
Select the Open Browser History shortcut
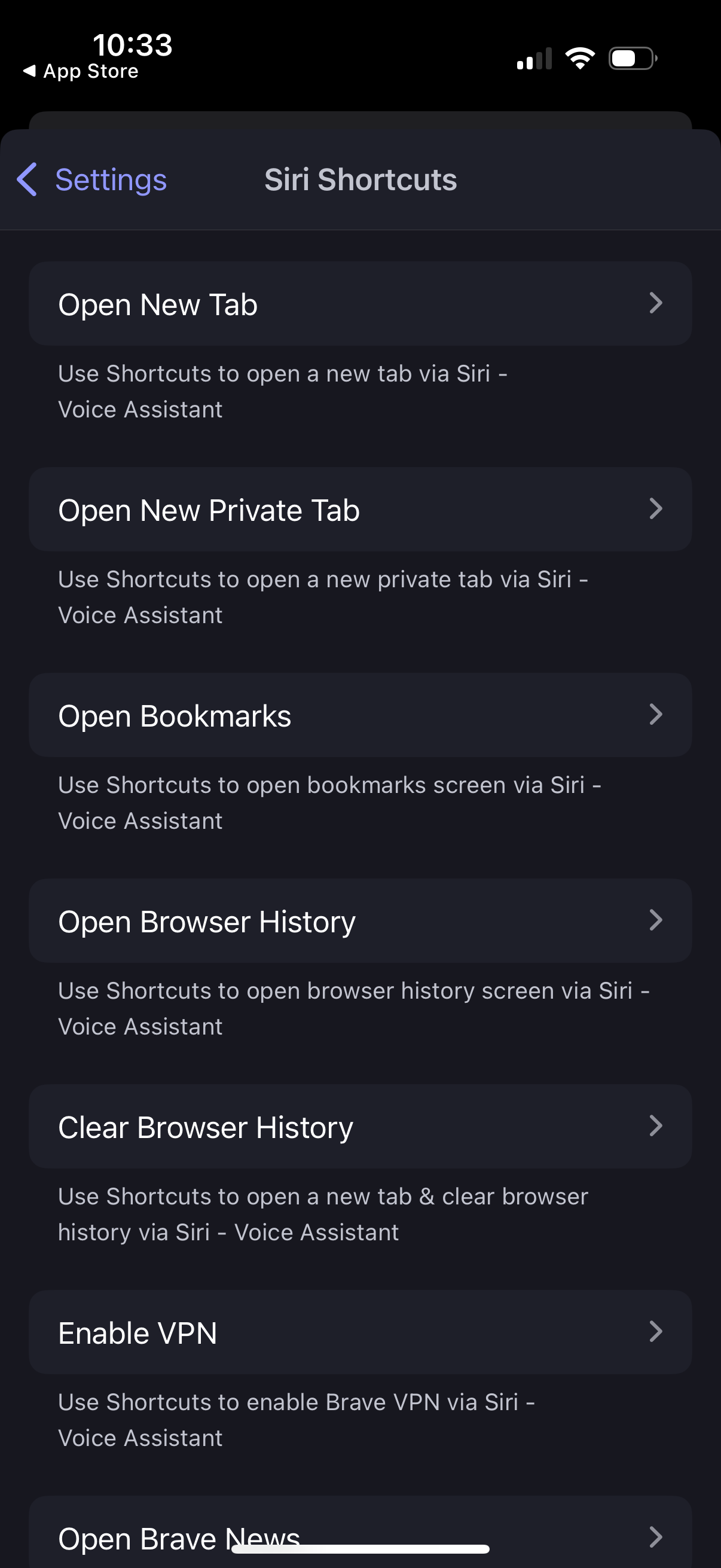(243, 921)
